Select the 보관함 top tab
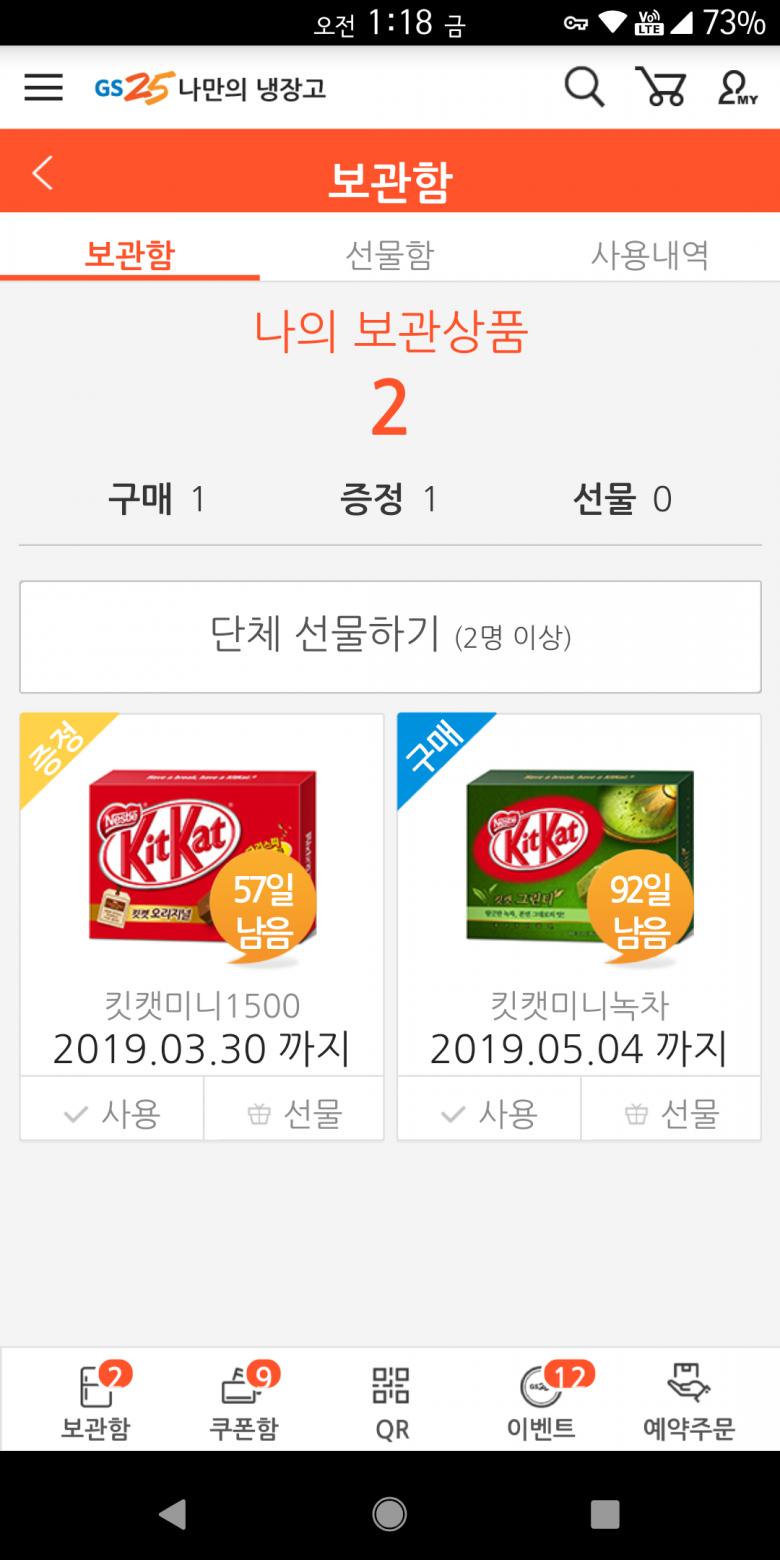780x1560 pixels. pos(129,255)
